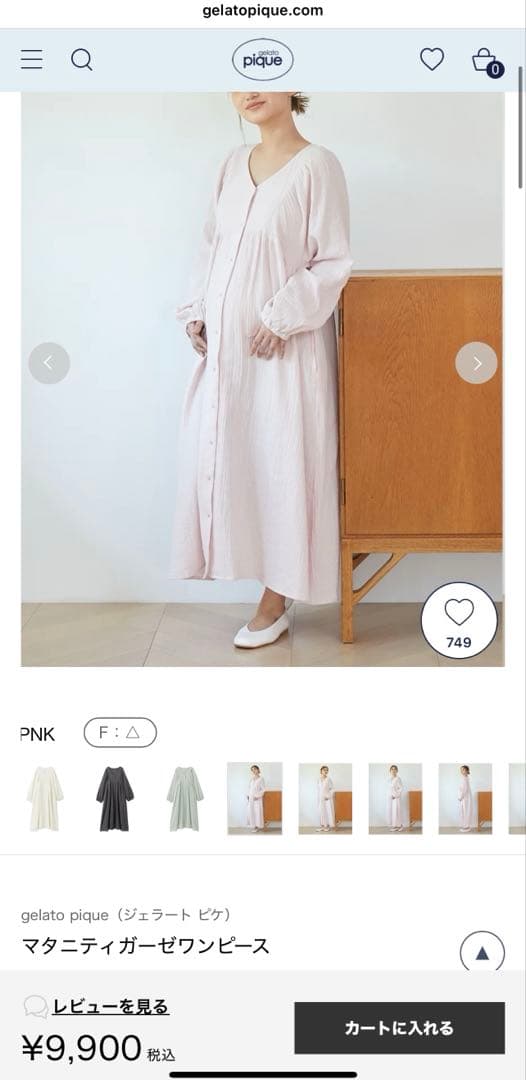Select the mint green dress color
Screen dimensions: 526x1080
coord(185,798)
